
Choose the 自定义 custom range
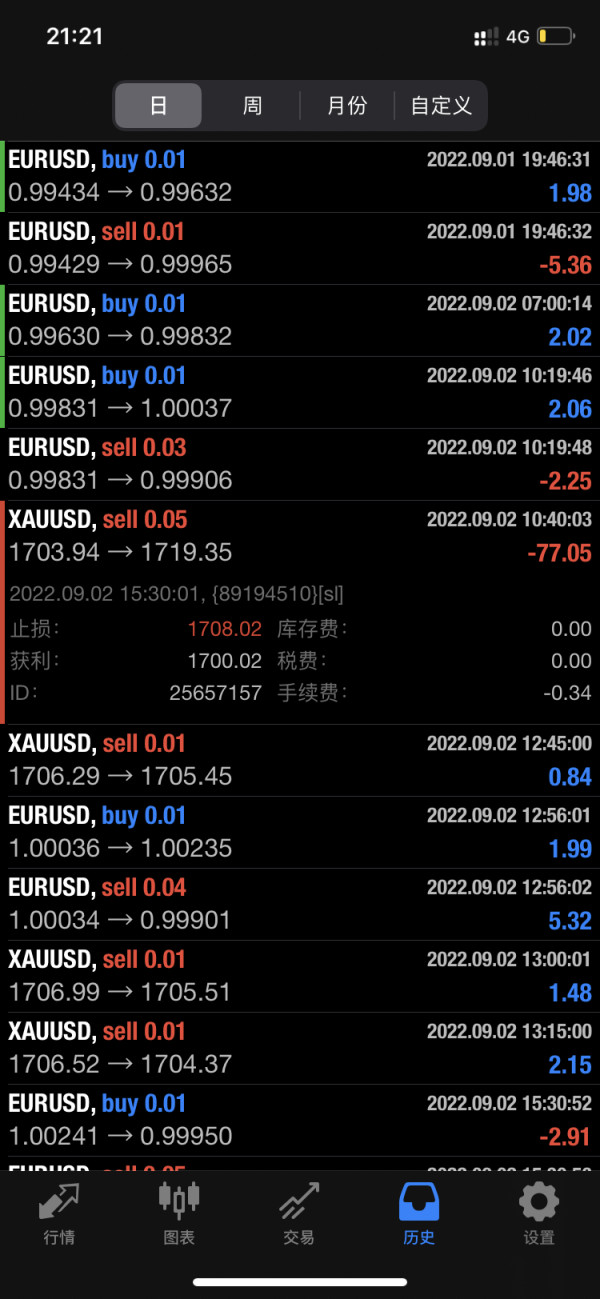point(441,106)
